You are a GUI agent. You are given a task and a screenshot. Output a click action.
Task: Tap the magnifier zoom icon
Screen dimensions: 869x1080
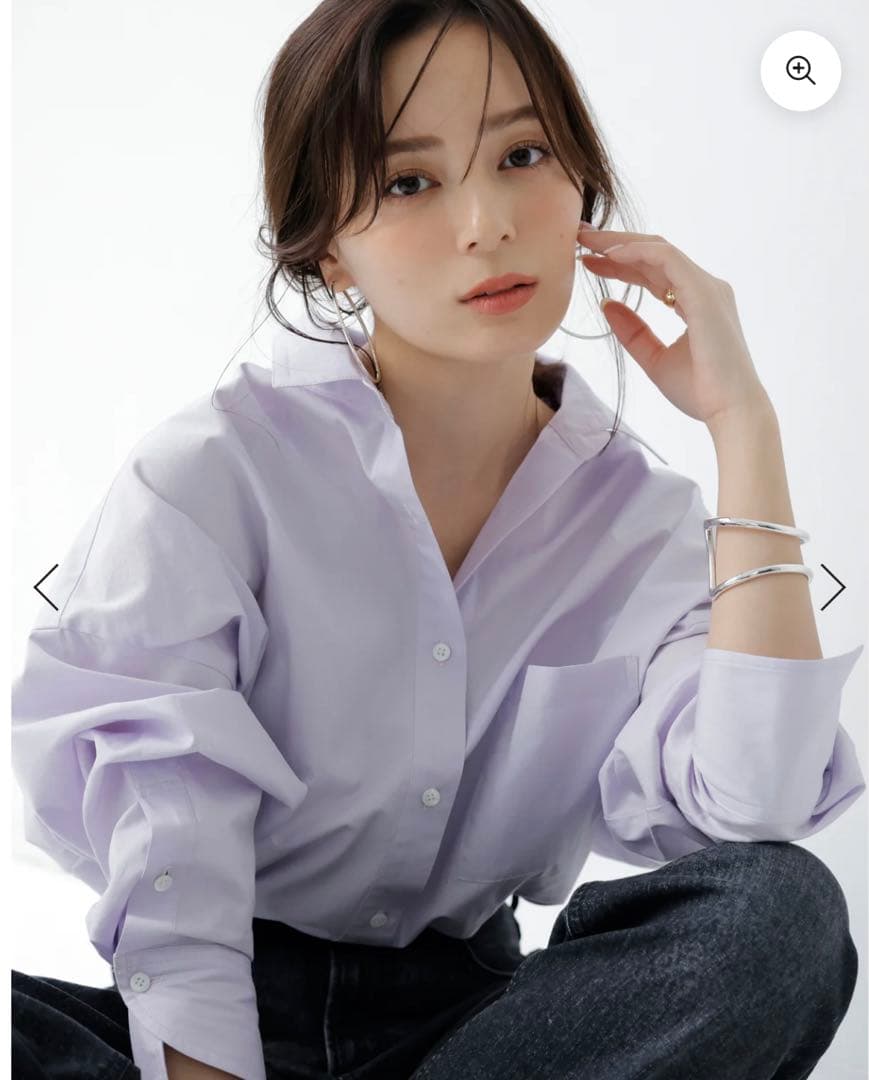click(800, 71)
